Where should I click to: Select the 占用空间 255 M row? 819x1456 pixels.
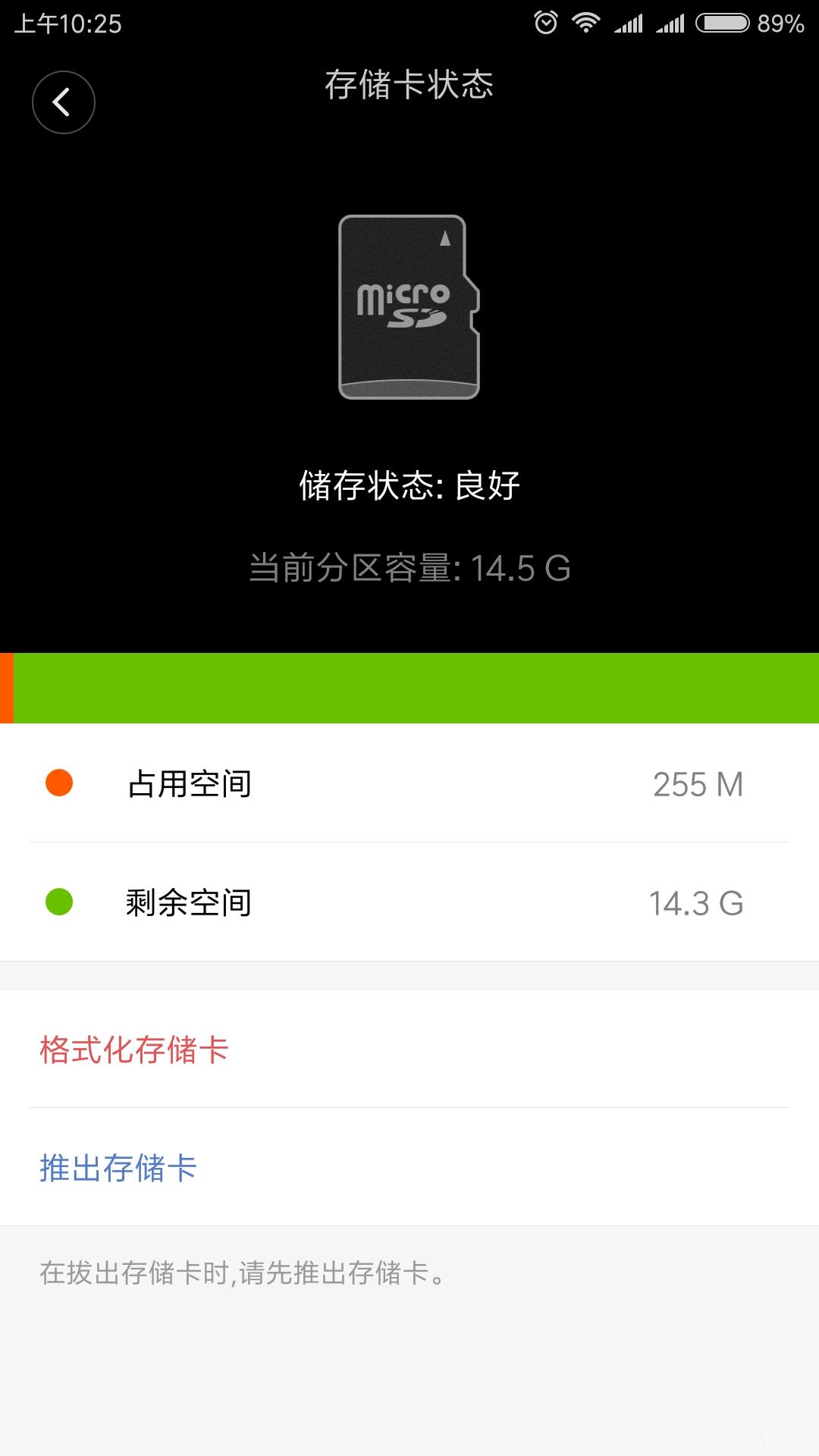(409, 784)
